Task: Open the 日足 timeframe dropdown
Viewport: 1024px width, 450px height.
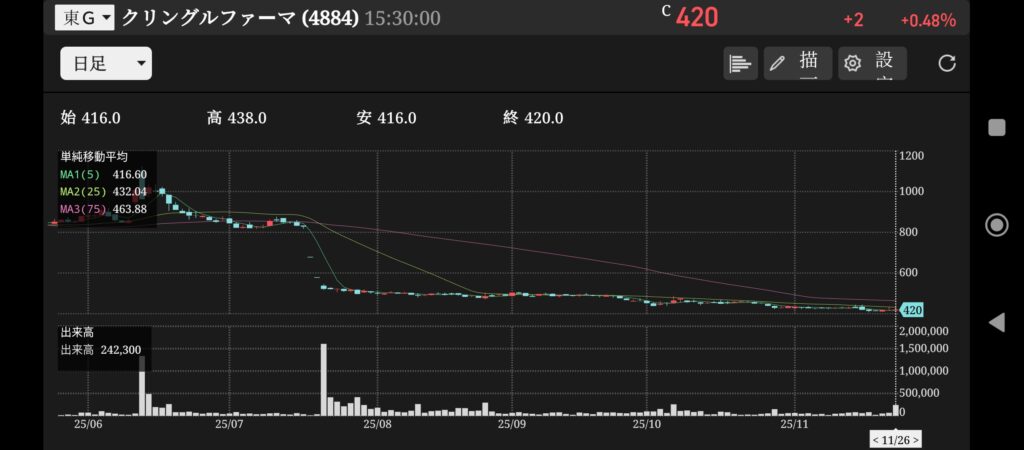Action: (x=106, y=64)
